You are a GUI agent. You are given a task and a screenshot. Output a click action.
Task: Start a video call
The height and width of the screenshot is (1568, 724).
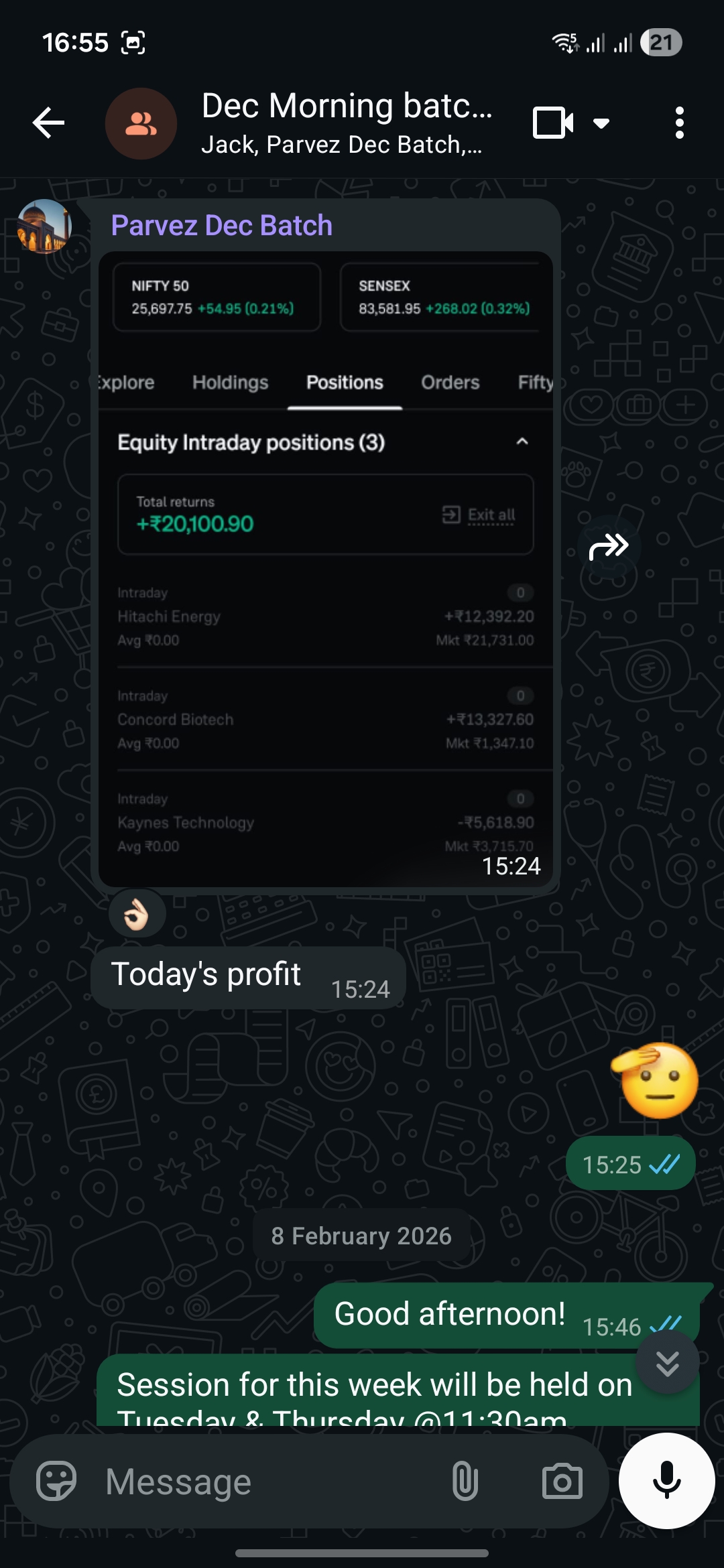pyautogui.click(x=552, y=123)
